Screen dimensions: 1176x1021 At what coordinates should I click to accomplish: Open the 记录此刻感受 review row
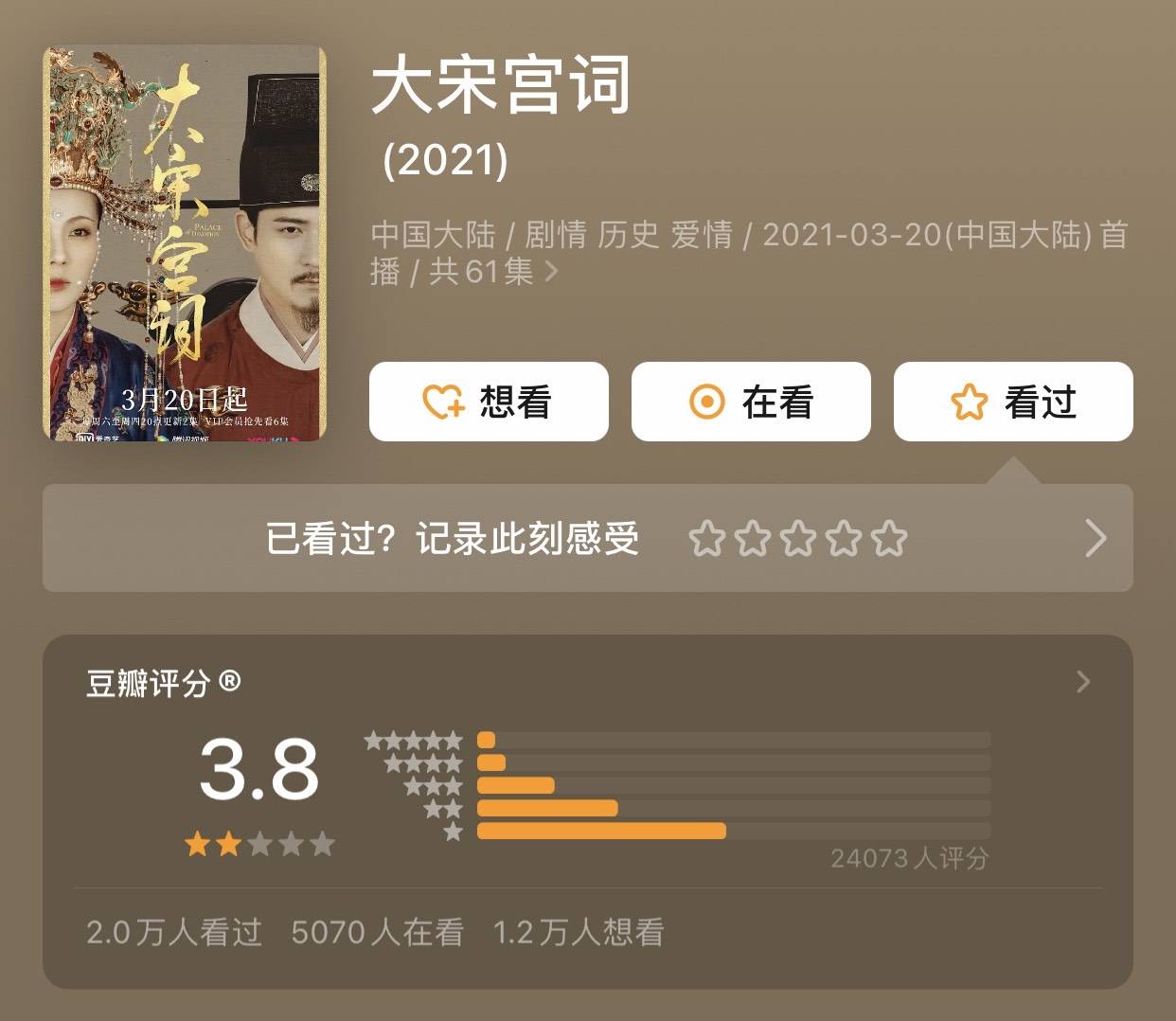pos(1095,538)
